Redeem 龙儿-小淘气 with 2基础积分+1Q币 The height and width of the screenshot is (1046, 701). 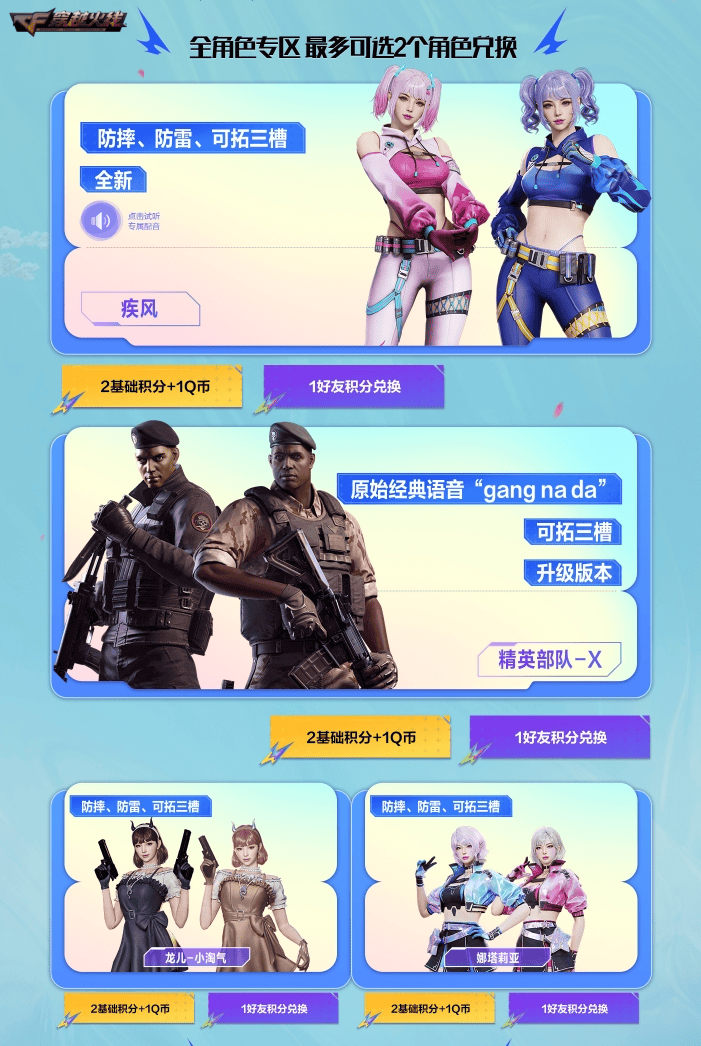point(129,1009)
